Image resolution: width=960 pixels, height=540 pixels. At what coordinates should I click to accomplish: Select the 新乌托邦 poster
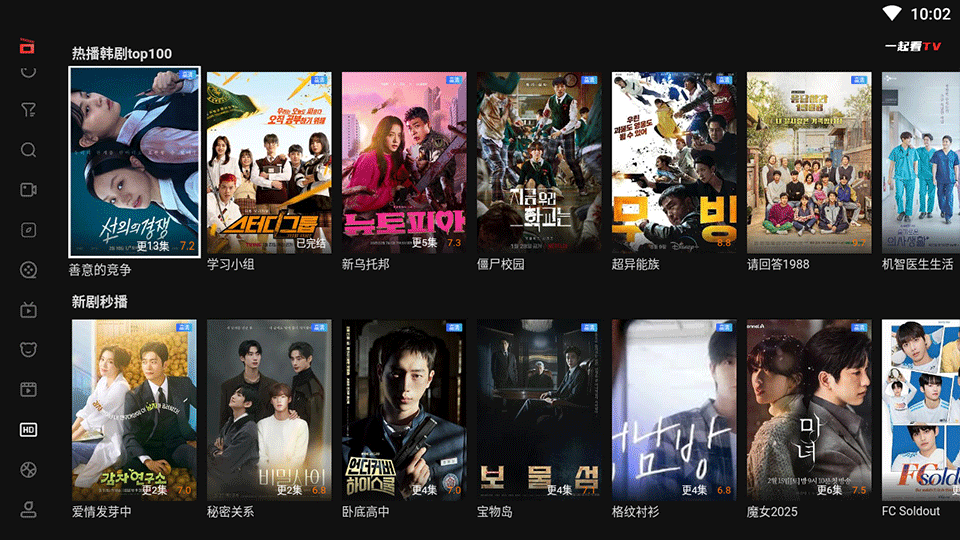[x=404, y=162]
